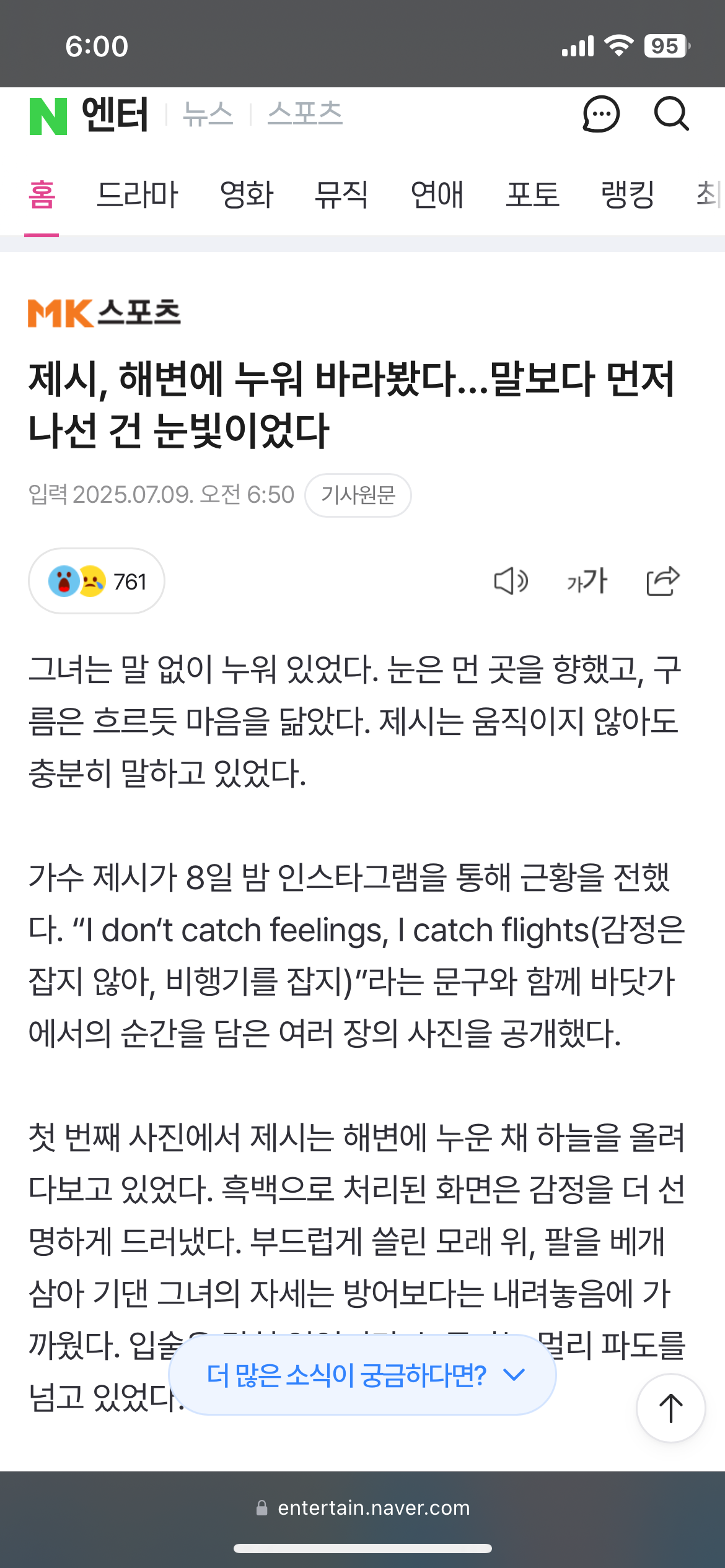Open the search magnifier
The image size is (725, 1568).
coord(671,115)
